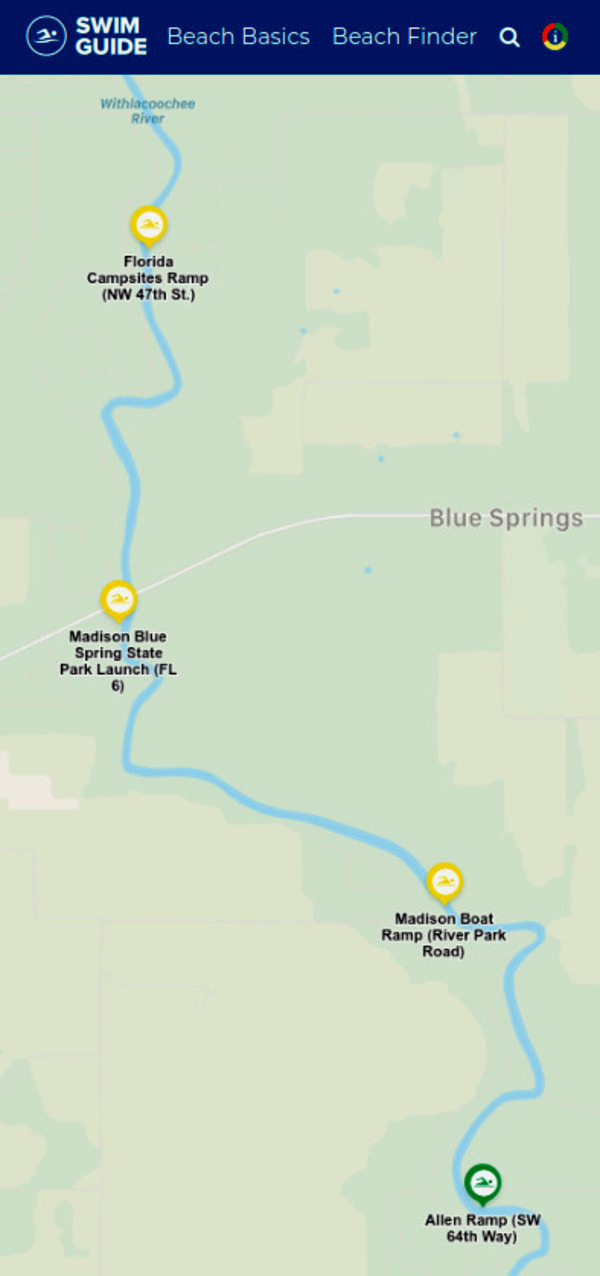Open the colored info circle icon
This screenshot has width=600, height=1276.
555,37
